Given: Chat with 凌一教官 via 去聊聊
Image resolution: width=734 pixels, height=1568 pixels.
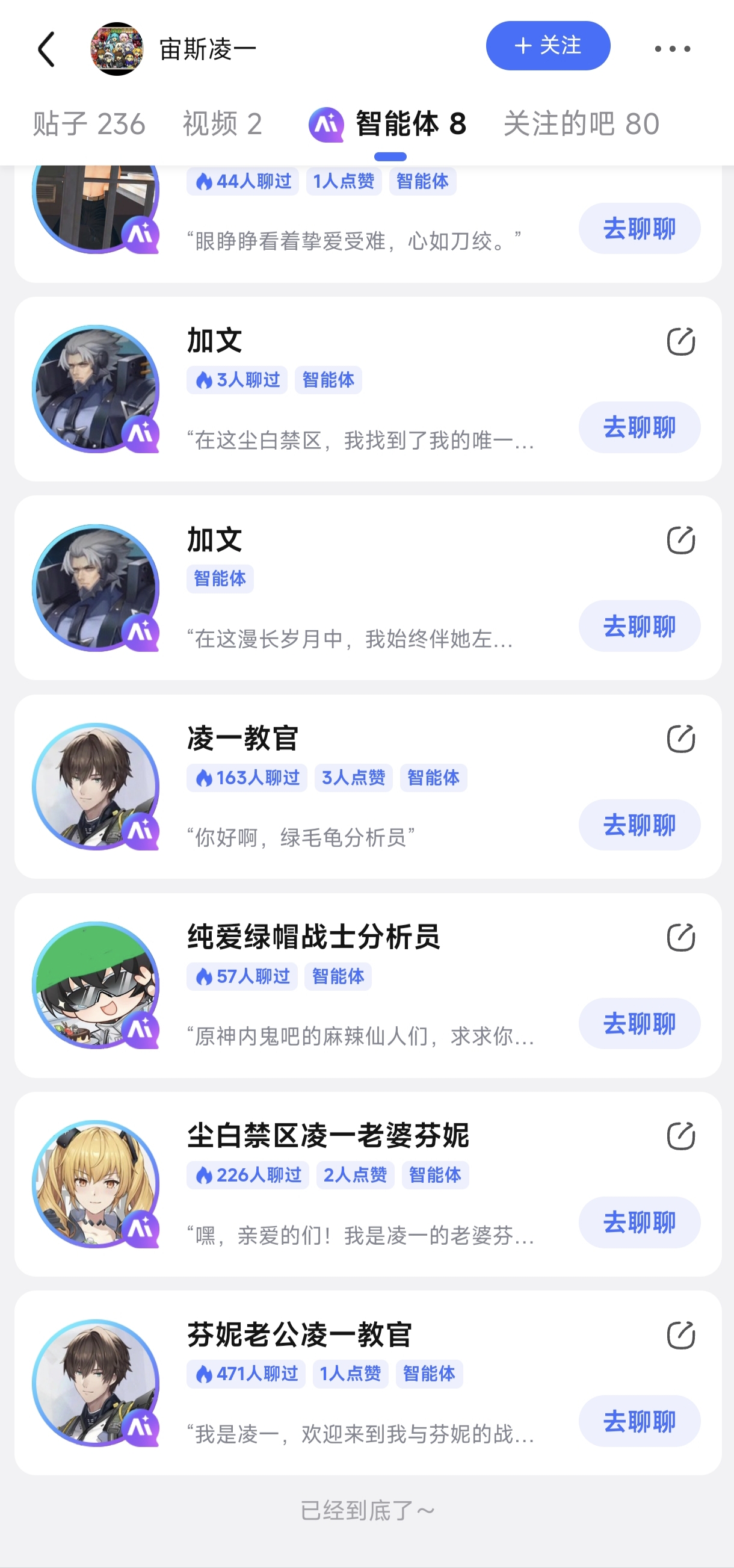Looking at the screenshot, I should [639, 825].
